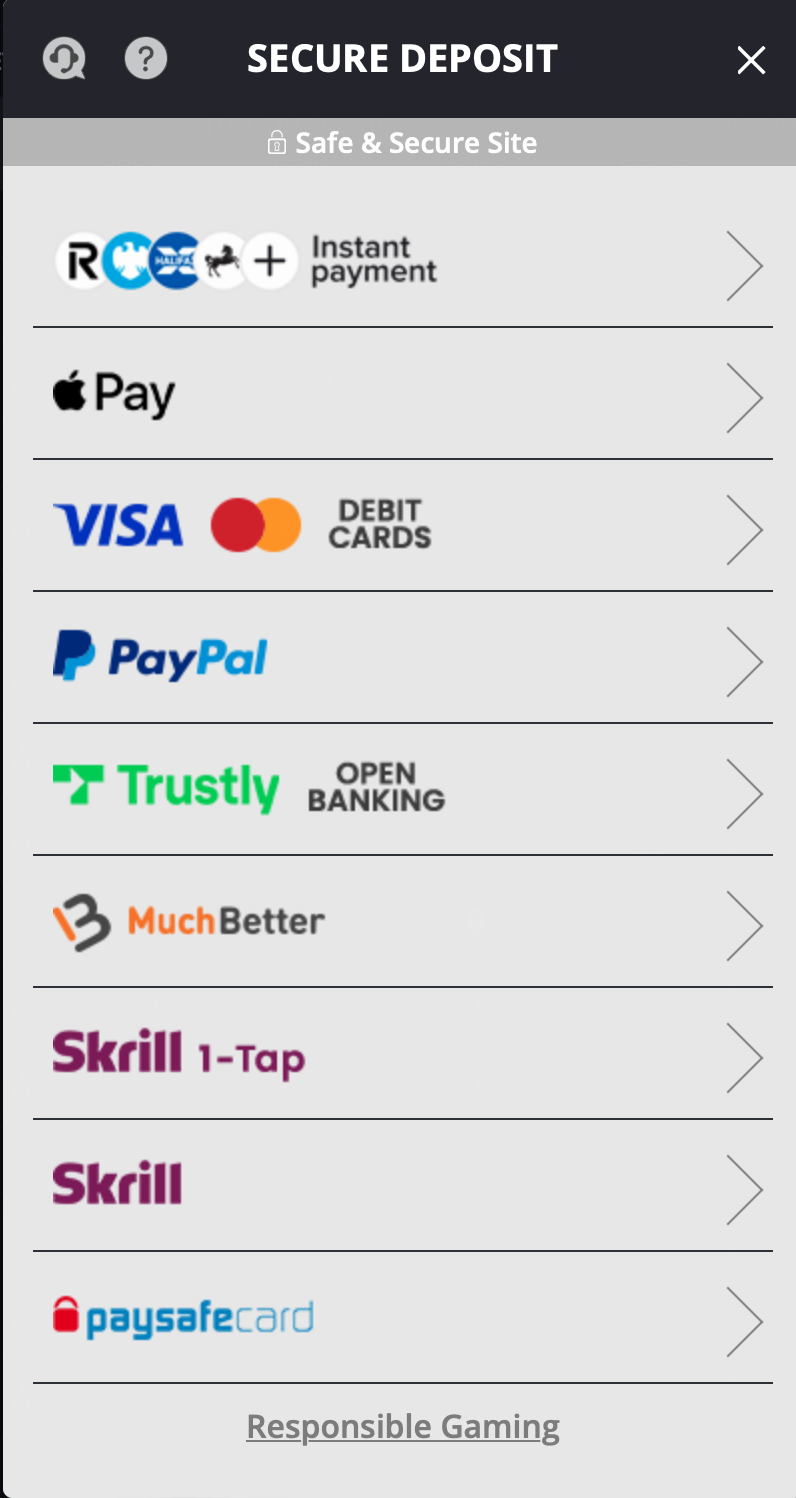This screenshot has height=1498, width=796.
Task: Open live chat support headset icon
Action: [65, 60]
